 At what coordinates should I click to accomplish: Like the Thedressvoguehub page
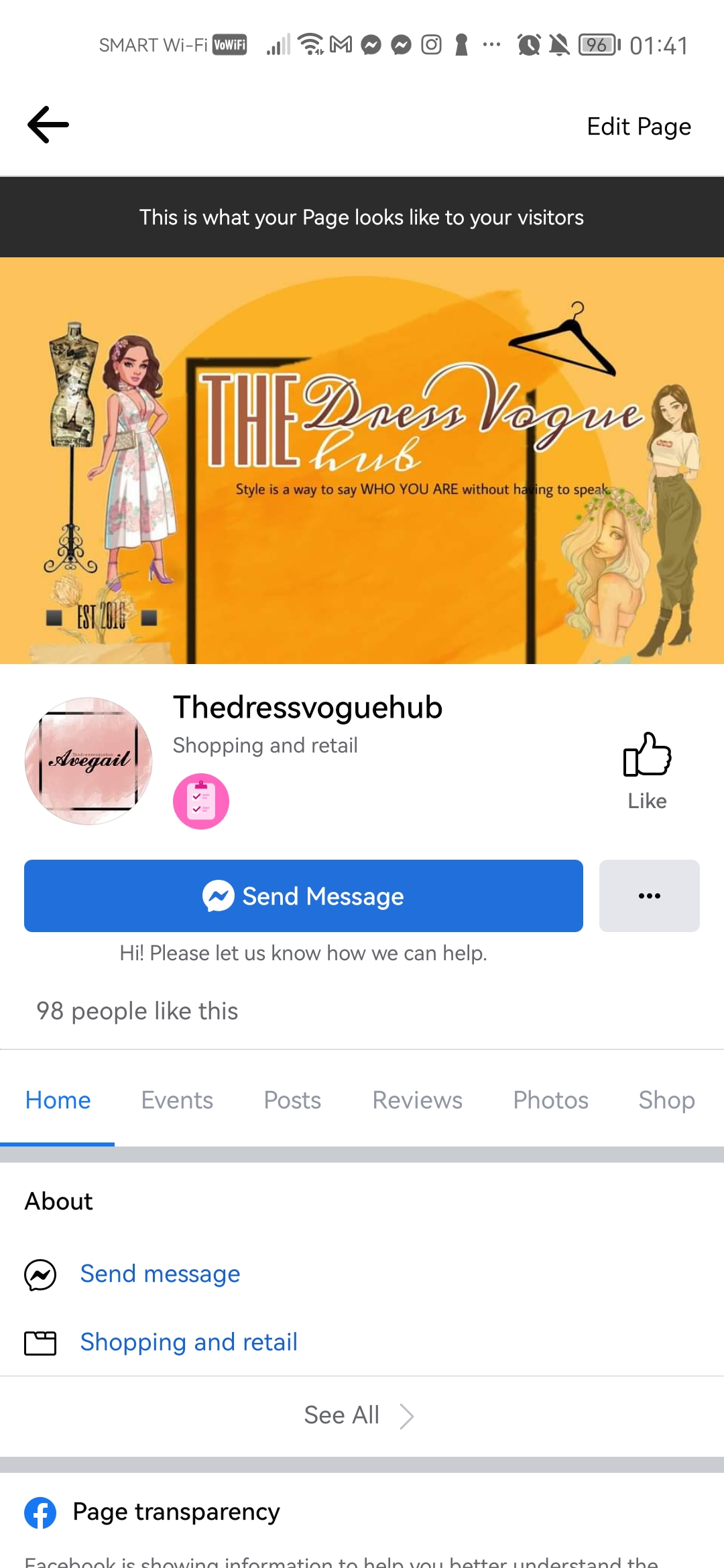[647, 771]
